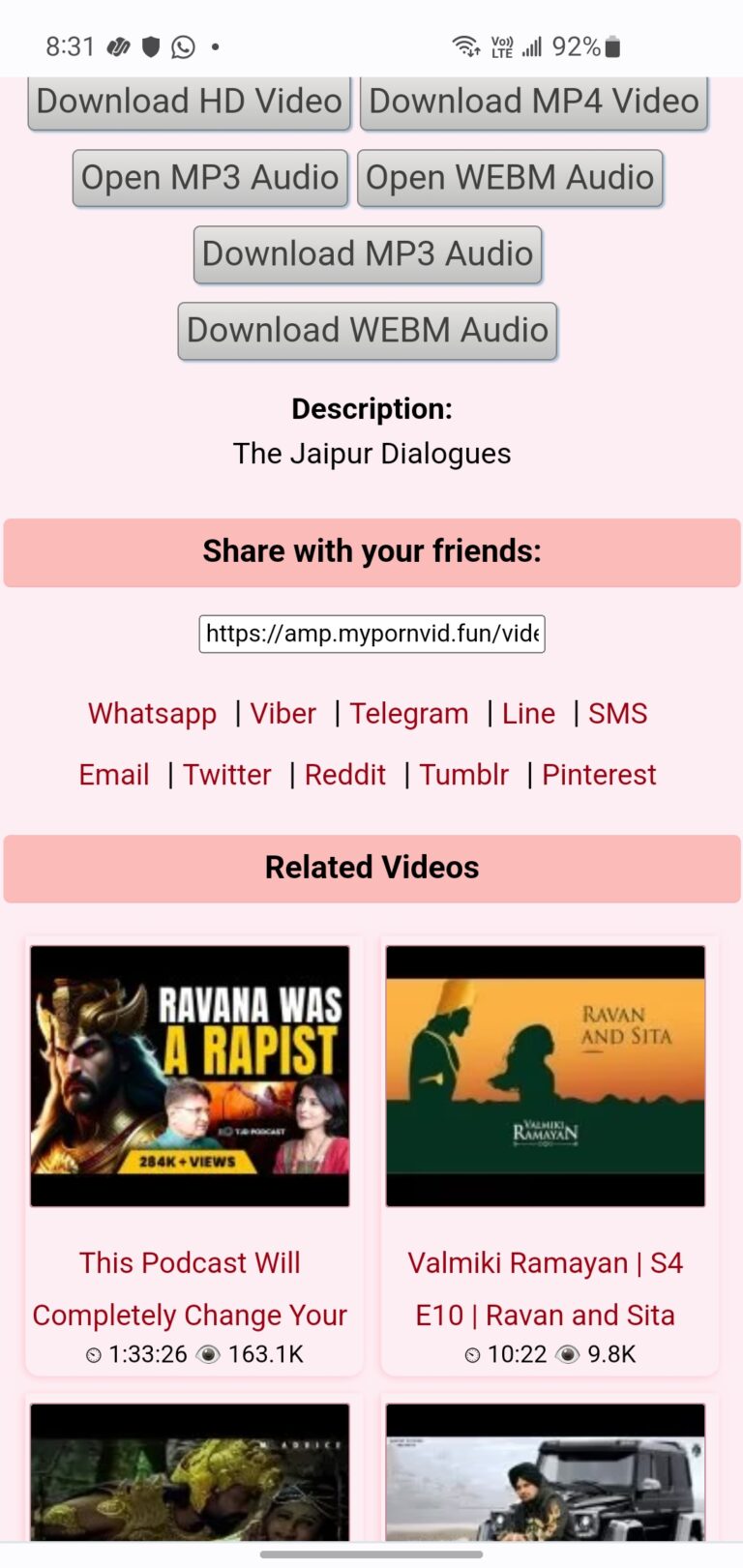This screenshot has height=1568, width=743.
Task: Share via Telegram link
Action: click(409, 714)
